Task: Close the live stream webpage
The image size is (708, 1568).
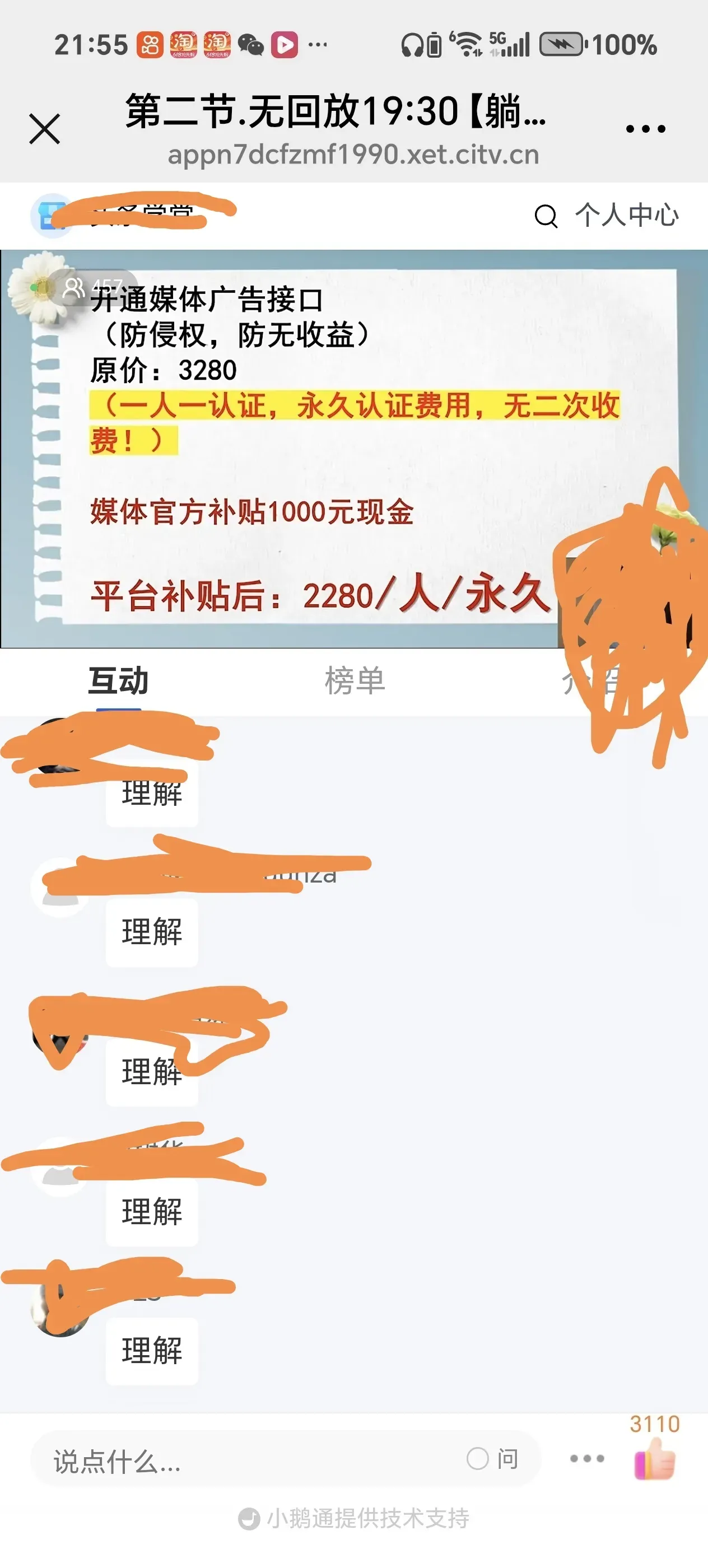Action: [44, 129]
